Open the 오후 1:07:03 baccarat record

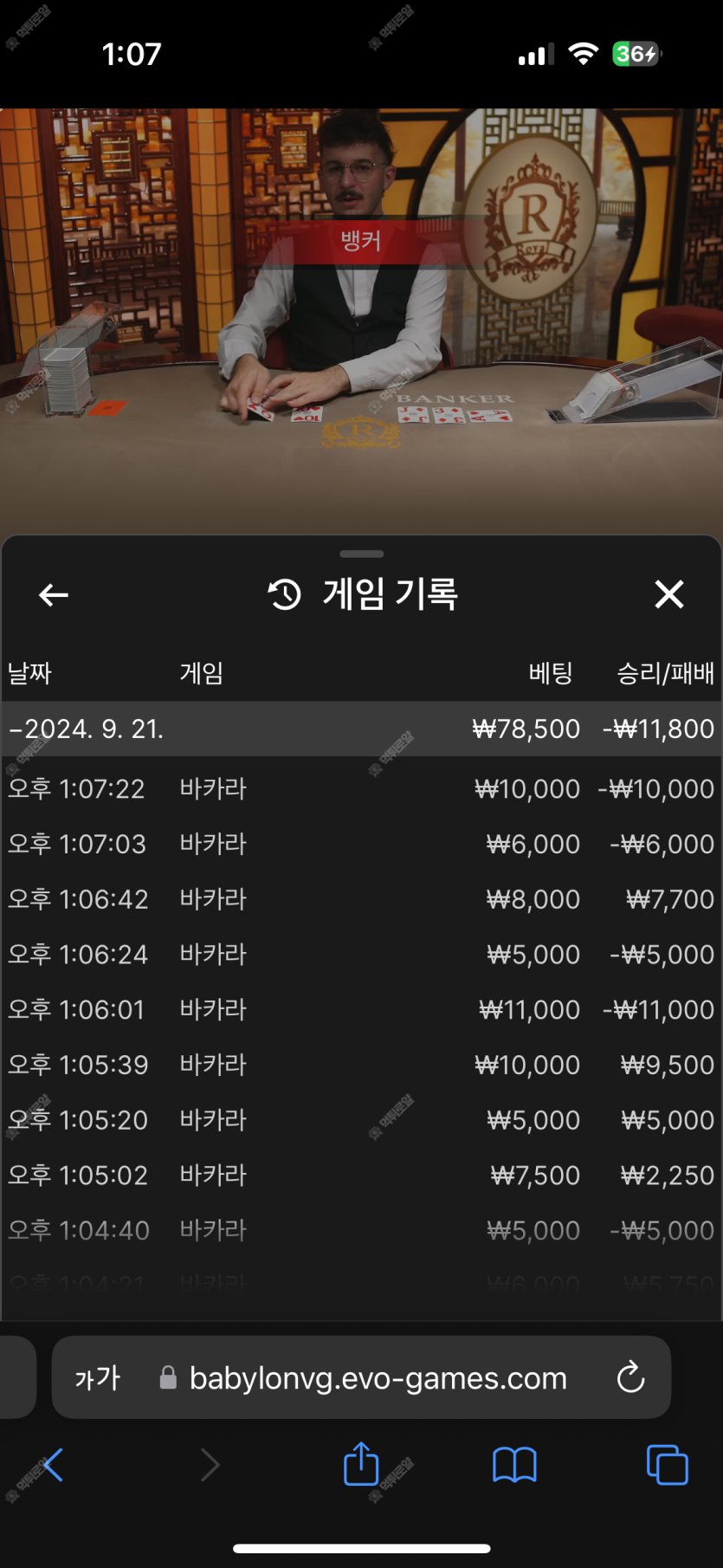(361, 845)
